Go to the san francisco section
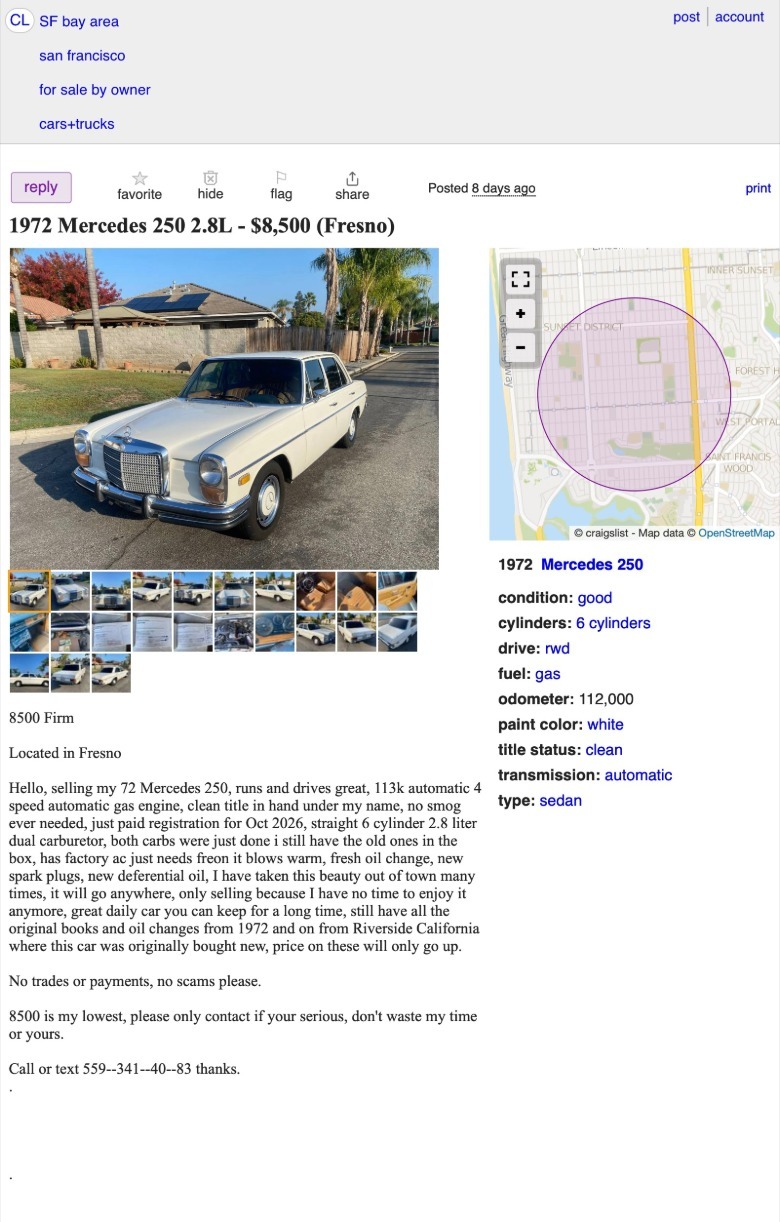780x1222 pixels. coord(82,56)
